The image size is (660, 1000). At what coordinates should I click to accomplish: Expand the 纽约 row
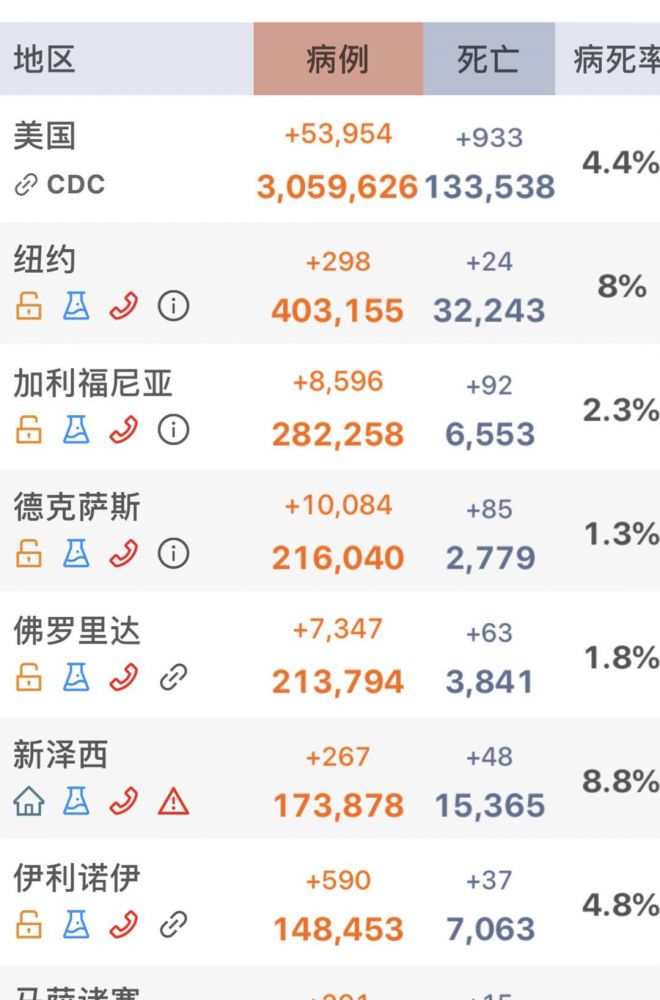tap(45, 261)
